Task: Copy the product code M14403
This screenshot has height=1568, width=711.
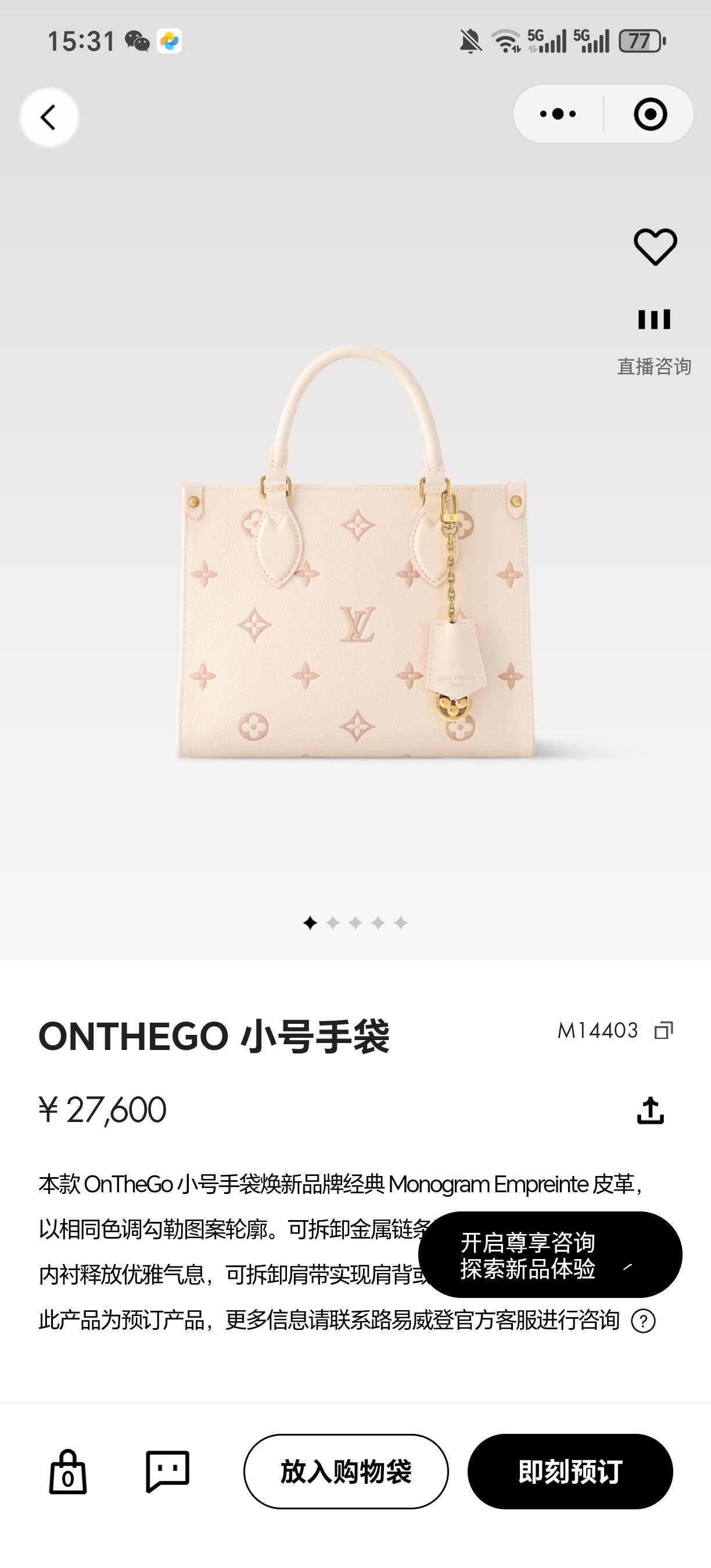Action: pos(663,1030)
